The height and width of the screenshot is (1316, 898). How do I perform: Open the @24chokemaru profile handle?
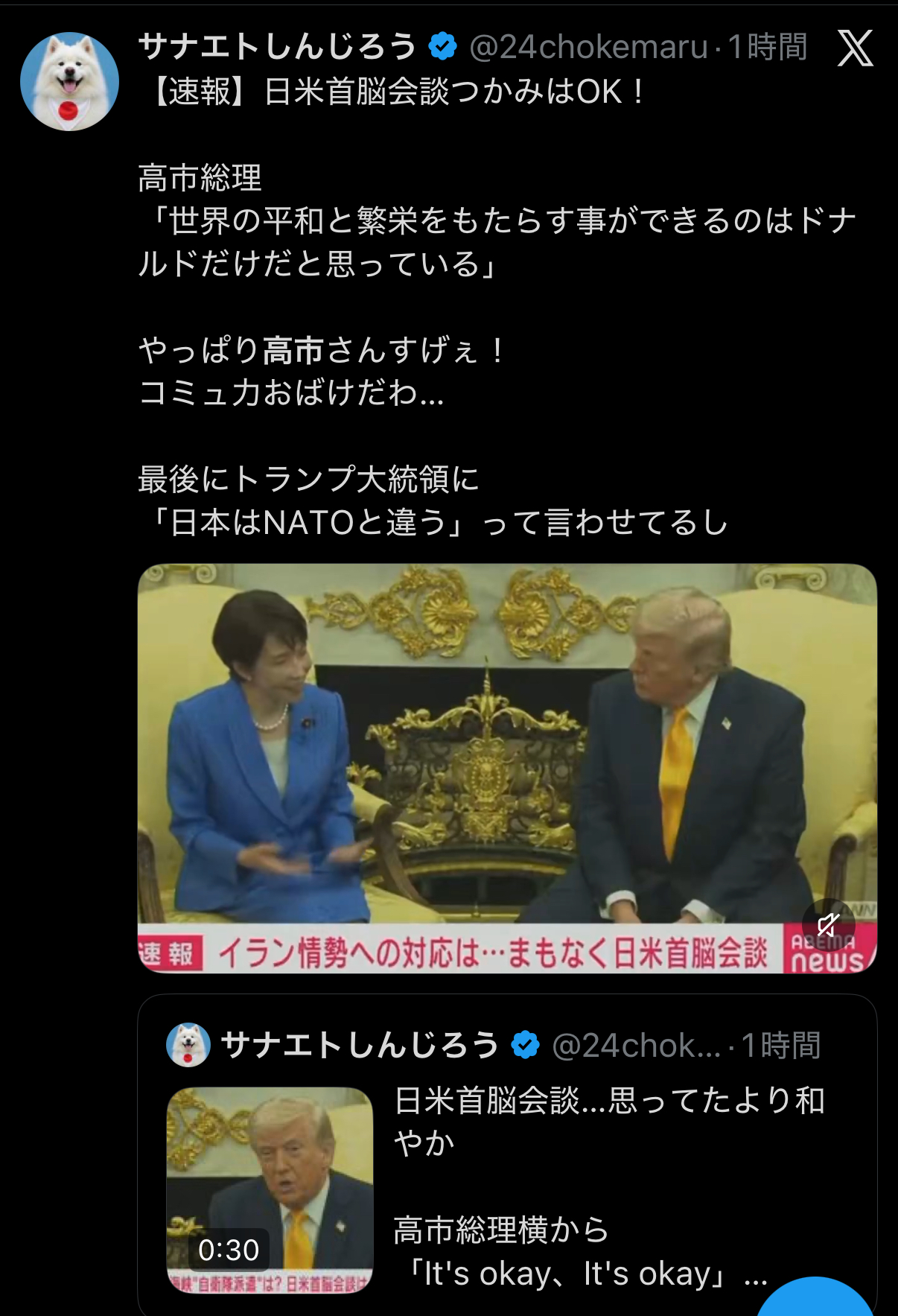[x=588, y=47]
